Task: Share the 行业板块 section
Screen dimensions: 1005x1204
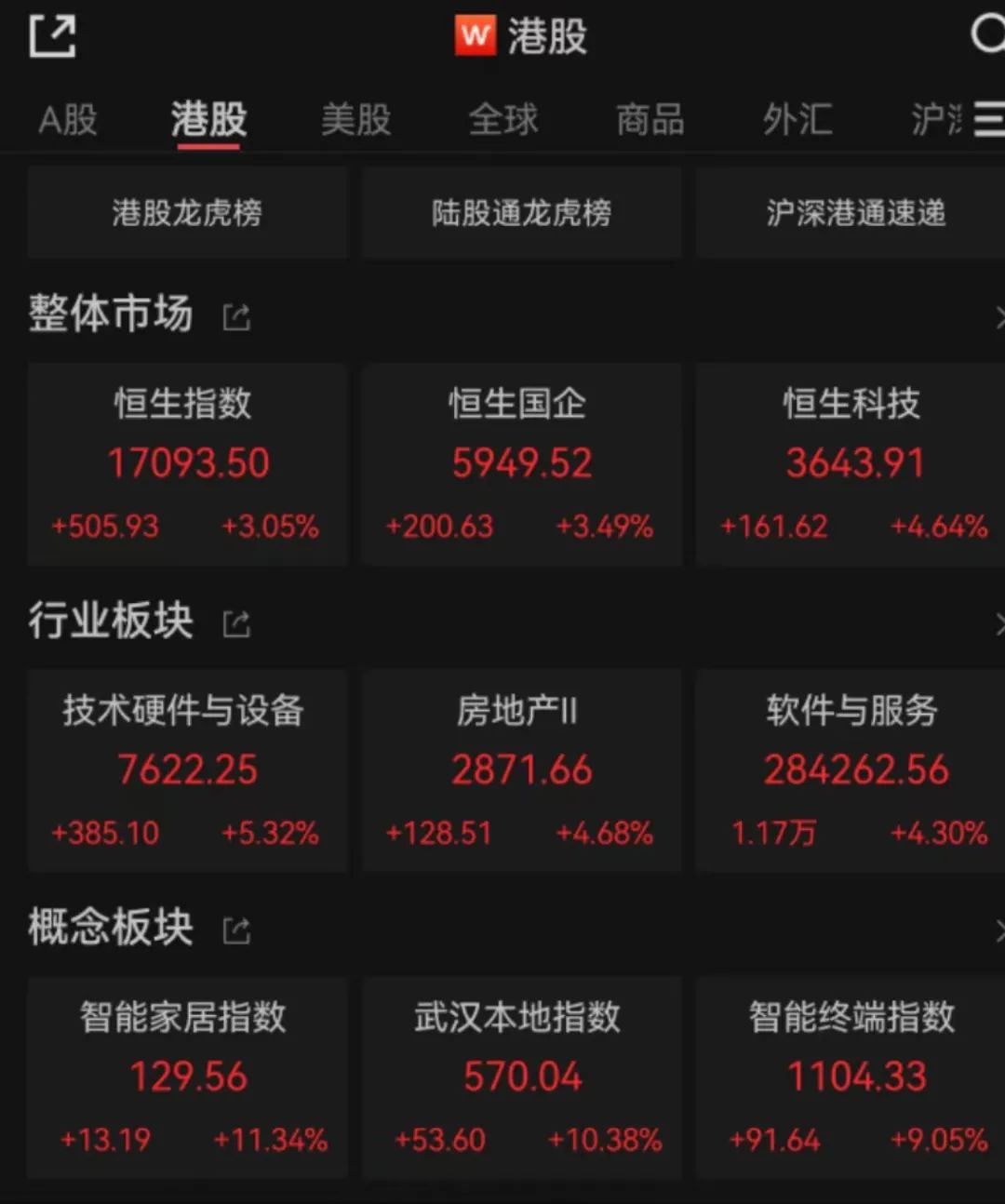Action: tap(236, 623)
